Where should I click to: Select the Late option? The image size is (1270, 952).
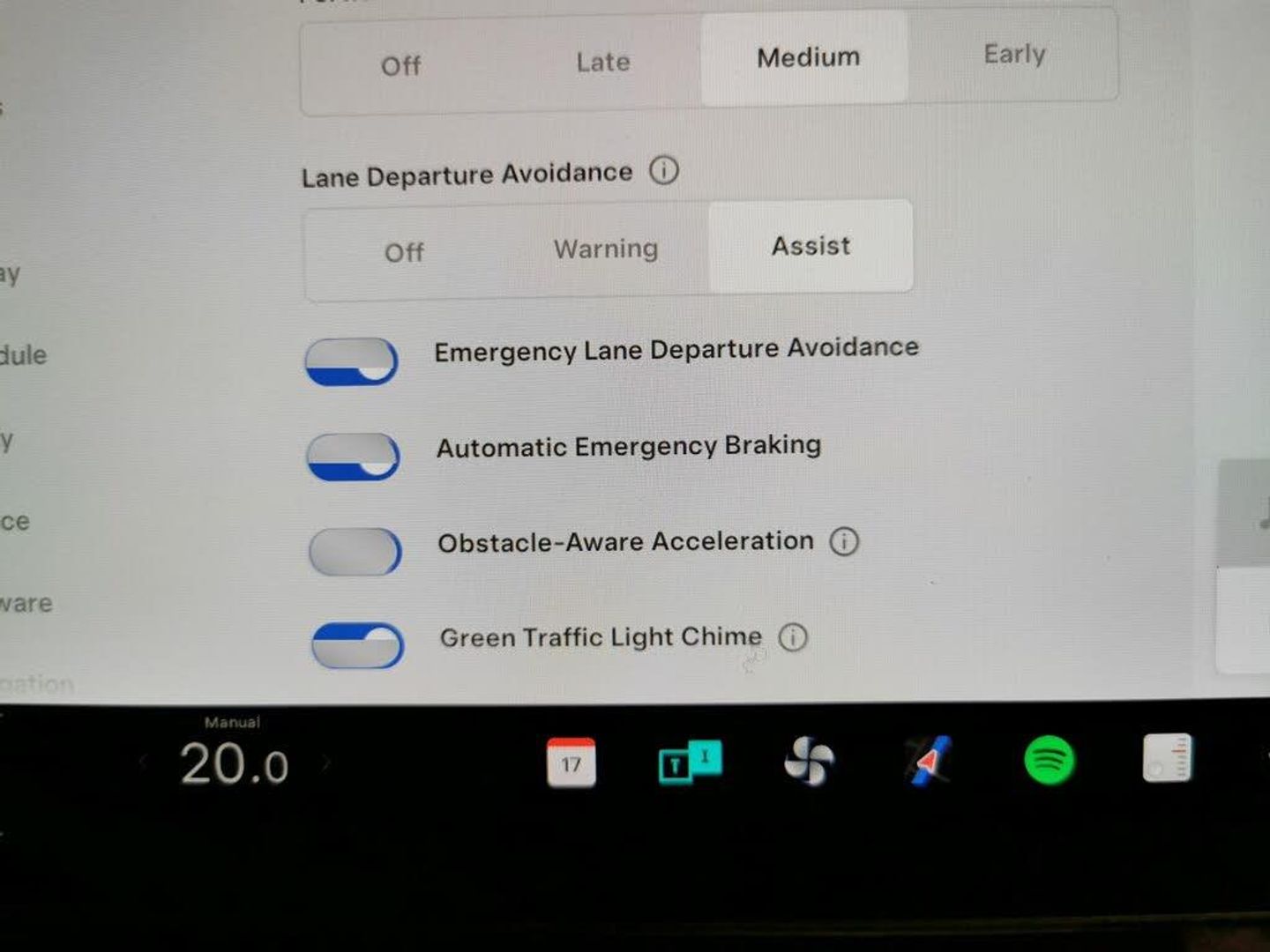click(603, 62)
